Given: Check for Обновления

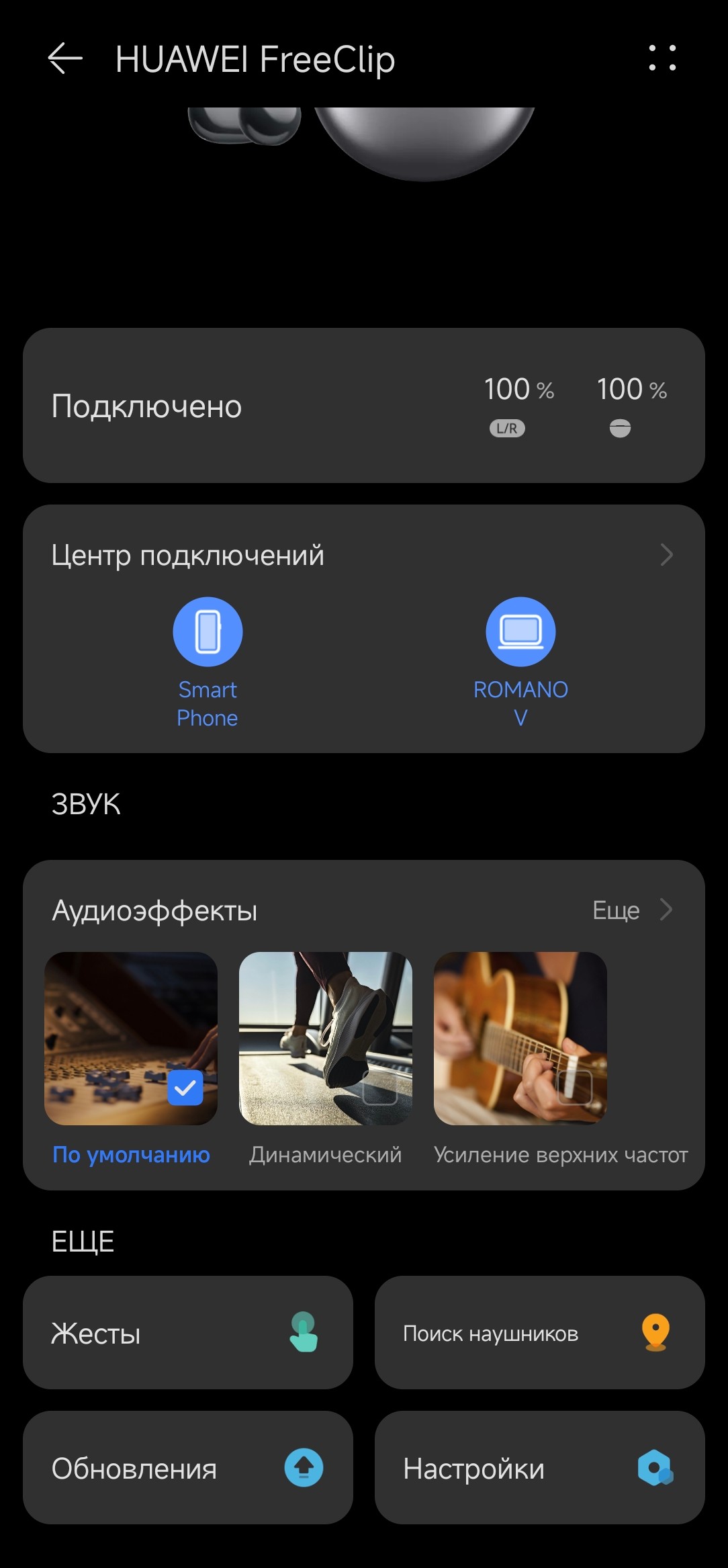Looking at the screenshot, I should tap(188, 1468).
